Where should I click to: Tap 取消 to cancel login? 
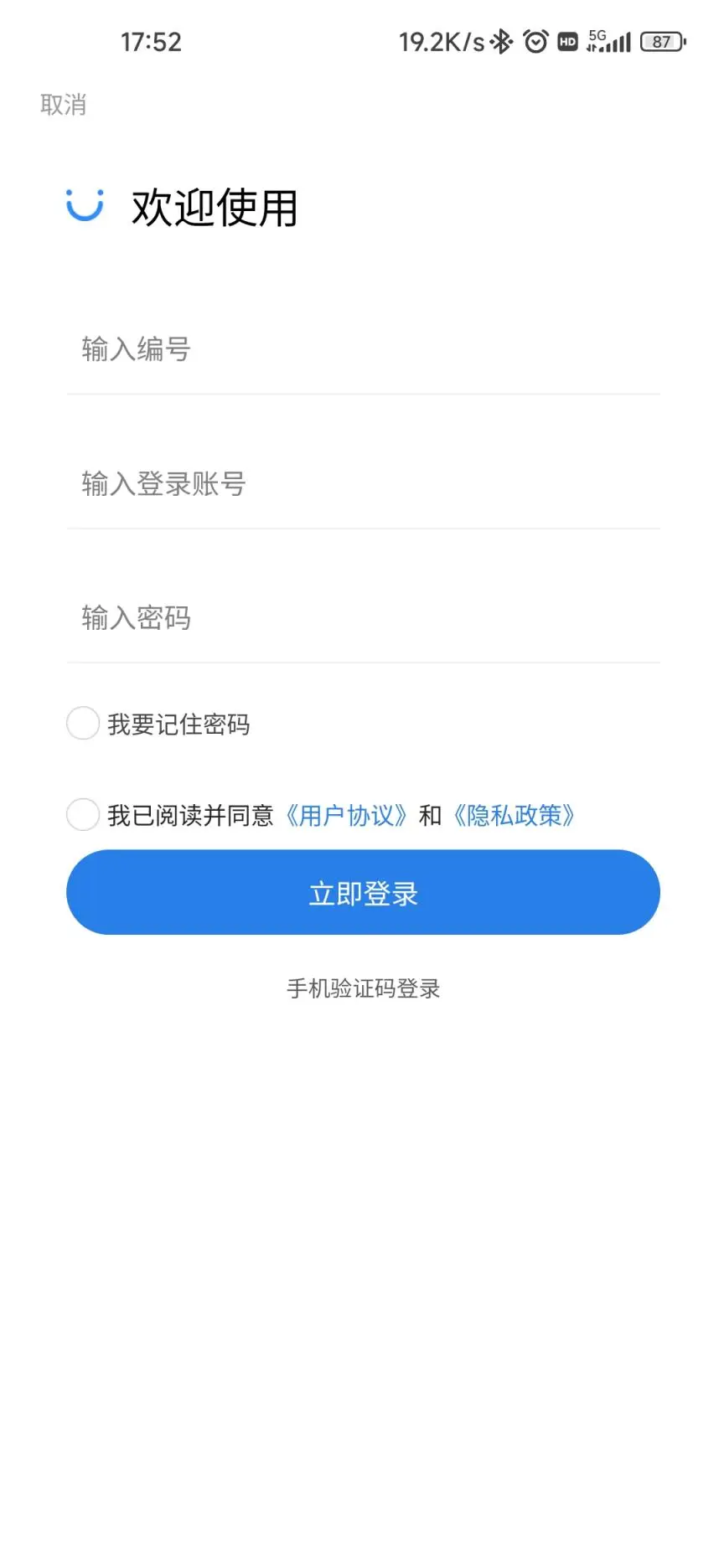coord(64,103)
